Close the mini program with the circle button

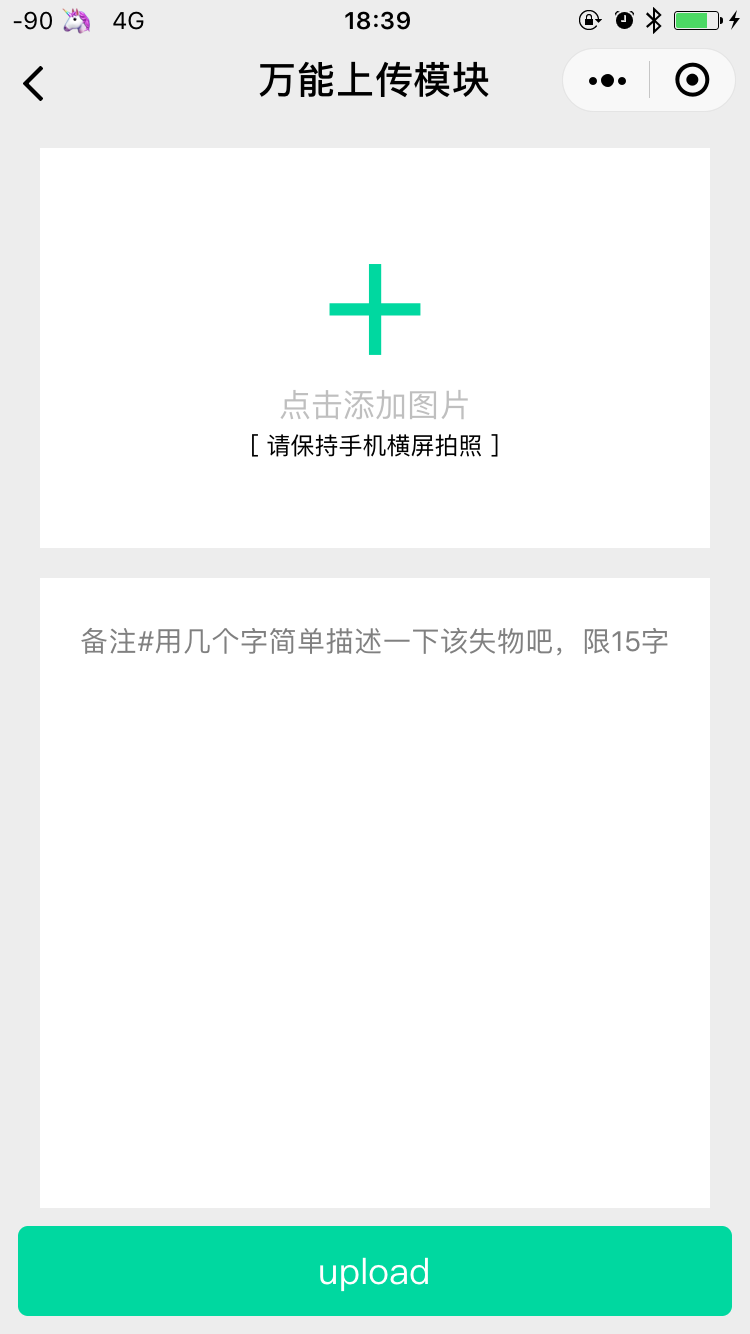692,80
